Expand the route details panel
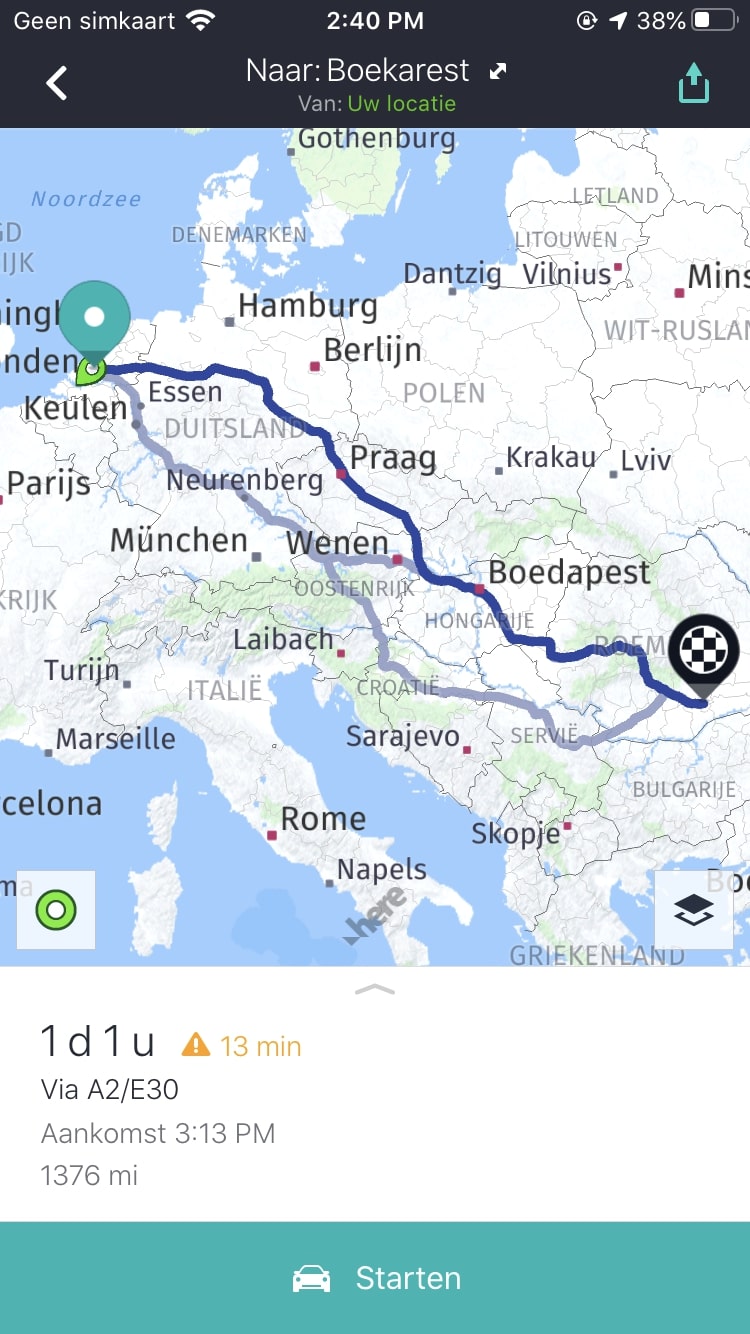The height and width of the screenshot is (1334, 750). click(x=375, y=989)
